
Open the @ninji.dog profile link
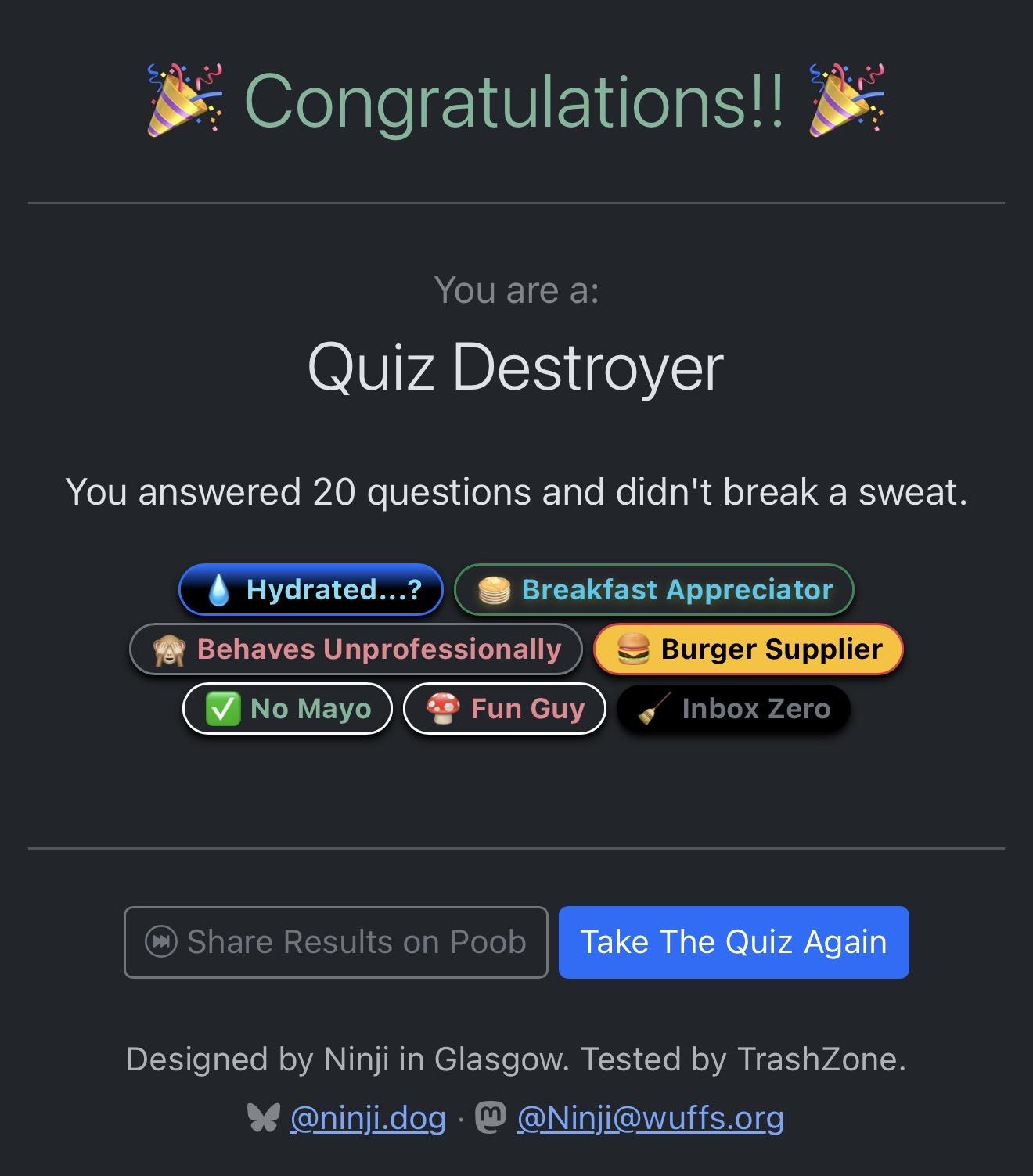click(x=368, y=1118)
